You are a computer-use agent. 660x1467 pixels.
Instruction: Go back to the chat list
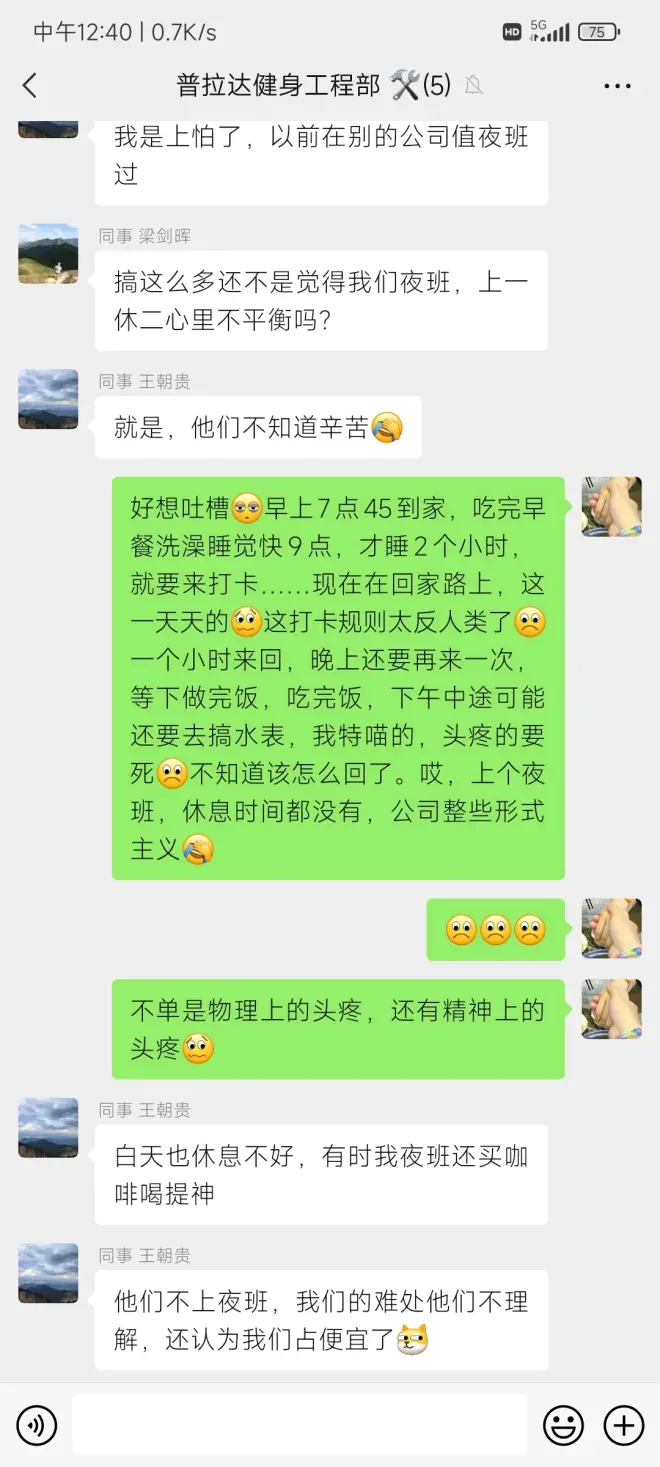pyautogui.click(x=30, y=86)
